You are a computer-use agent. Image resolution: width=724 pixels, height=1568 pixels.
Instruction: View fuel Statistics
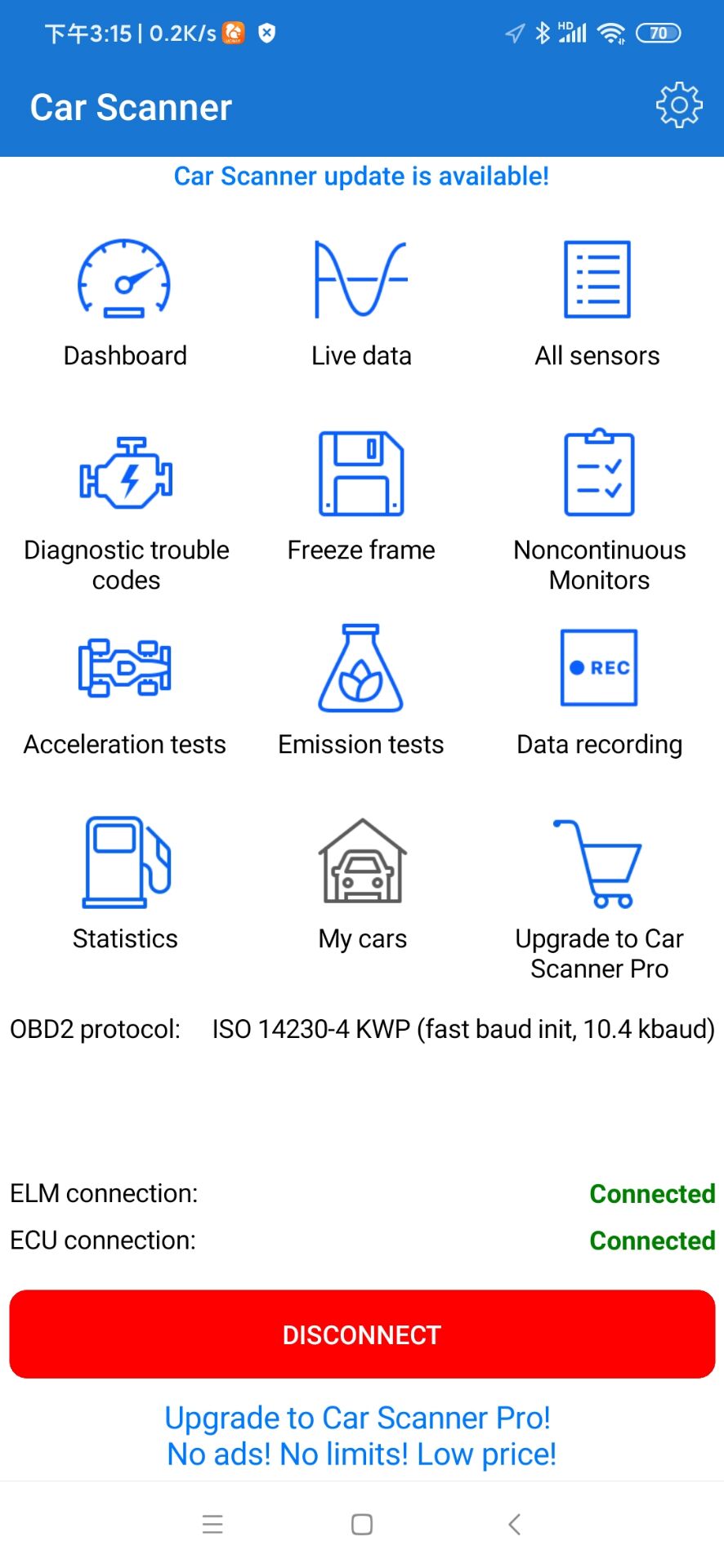pyautogui.click(x=125, y=884)
